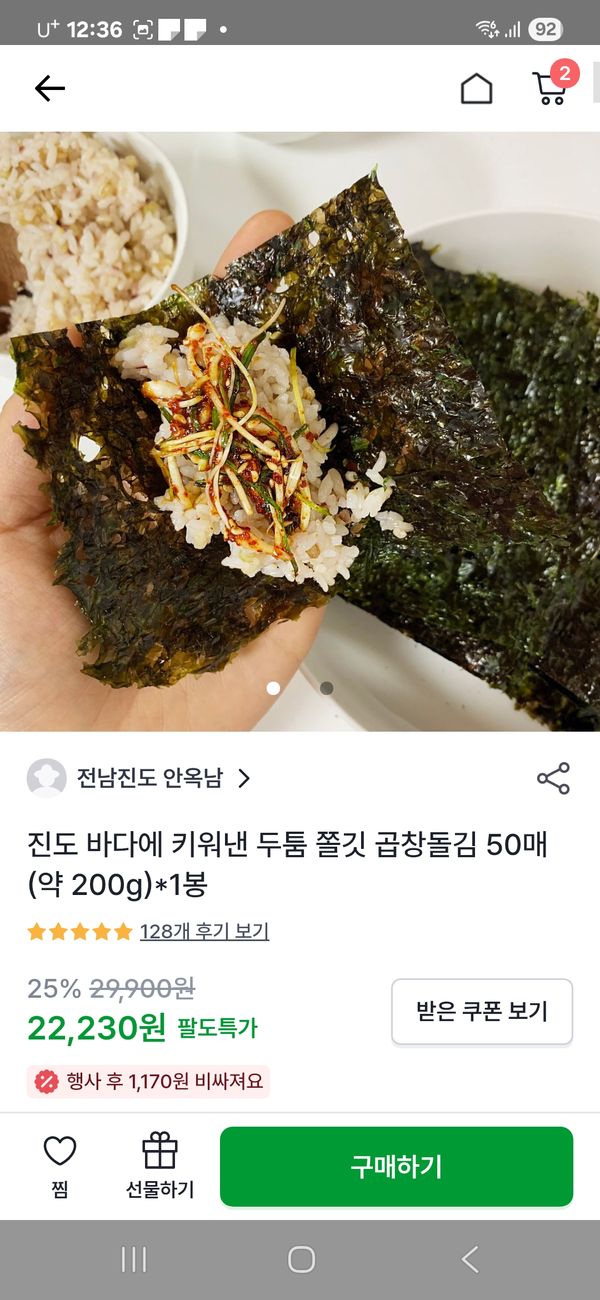The width and height of the screenshot is (600, 1300).
Task: Open the shopping cart with 2 items
Action: pos(550,88)
